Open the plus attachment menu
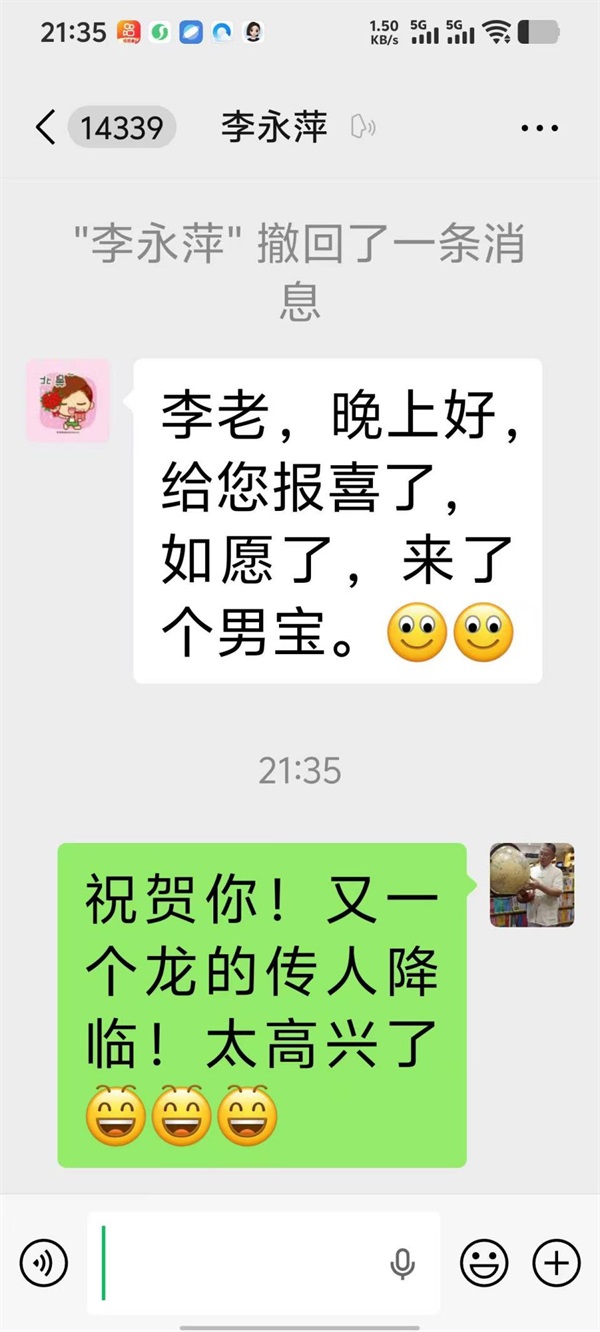Screen dimensions: 600x1332 click(x=556, y=1264)
